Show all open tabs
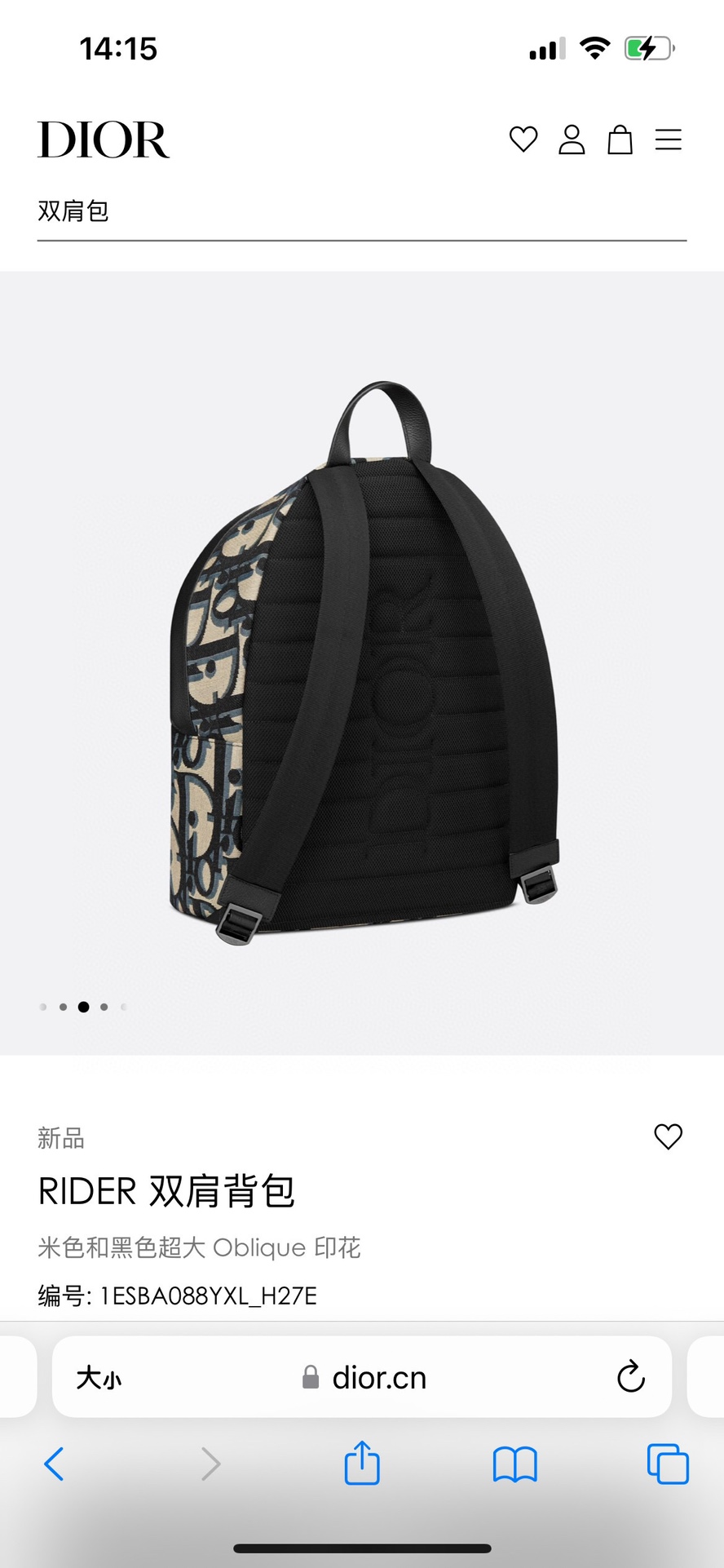724x1568 pixels. pos(667,1464)
